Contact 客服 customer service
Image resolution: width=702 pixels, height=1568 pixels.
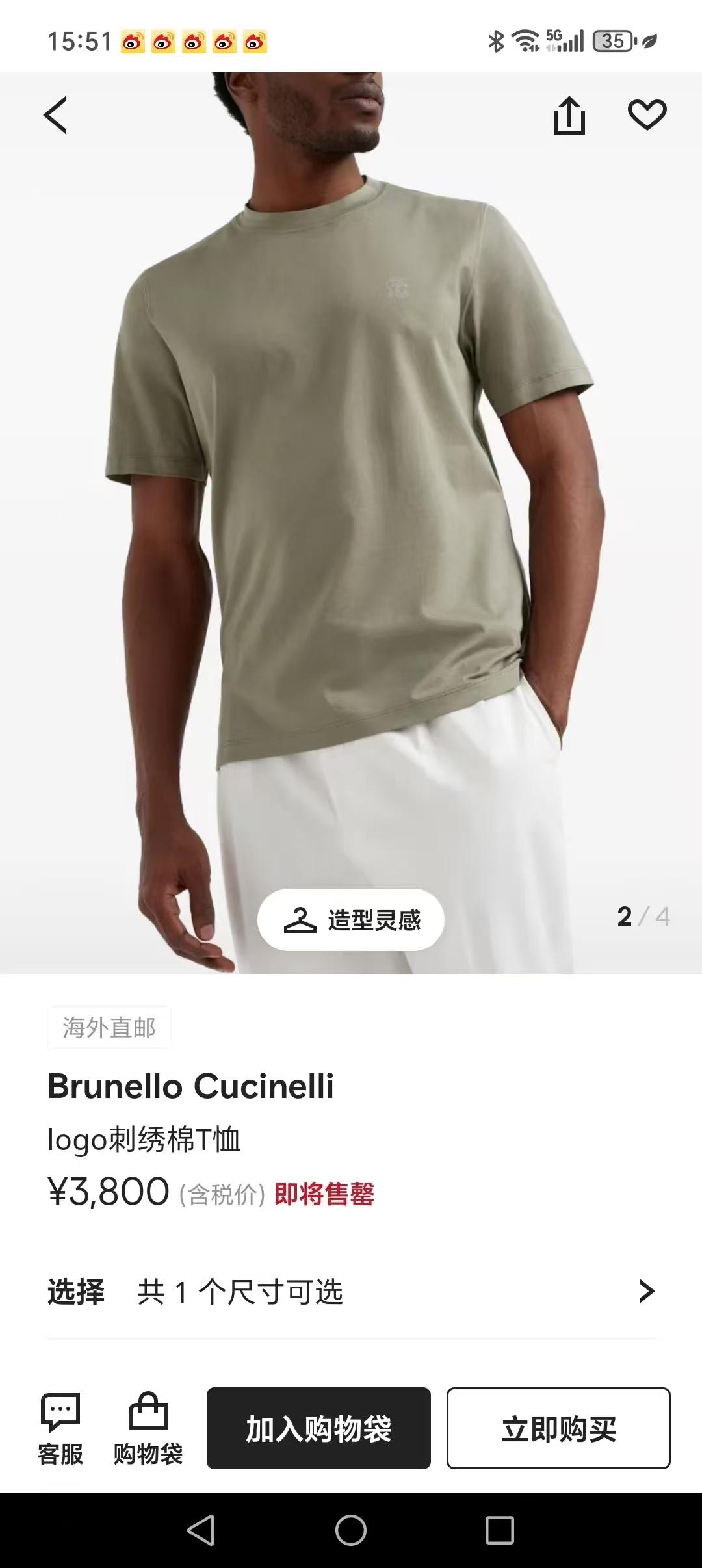pyautogui.click(x=60, y=1430)
